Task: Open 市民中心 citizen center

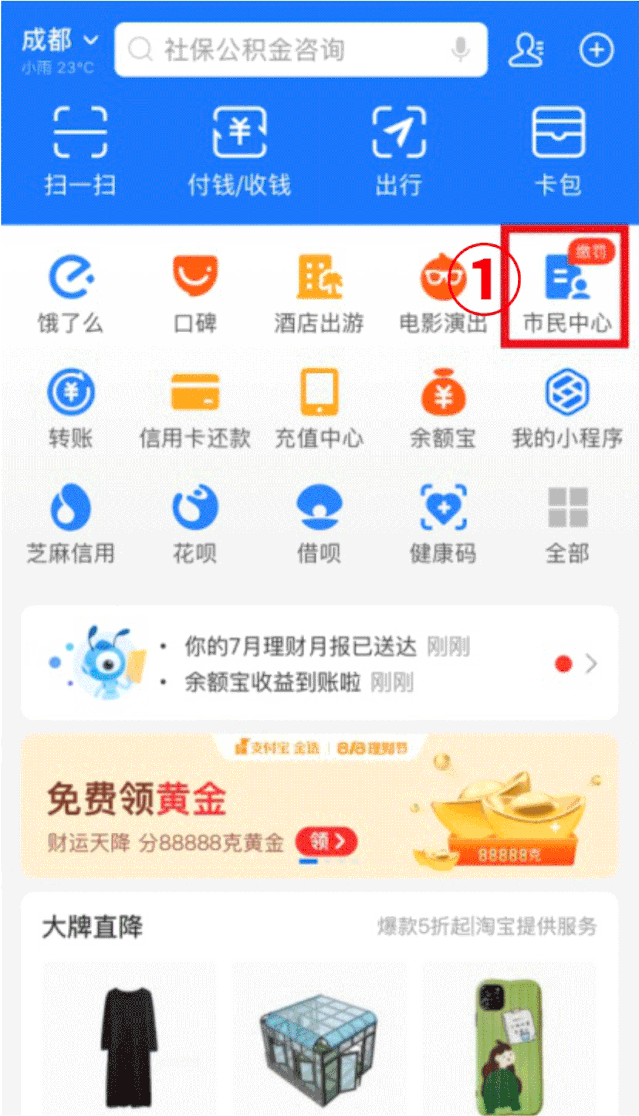Action: point(567,290)
